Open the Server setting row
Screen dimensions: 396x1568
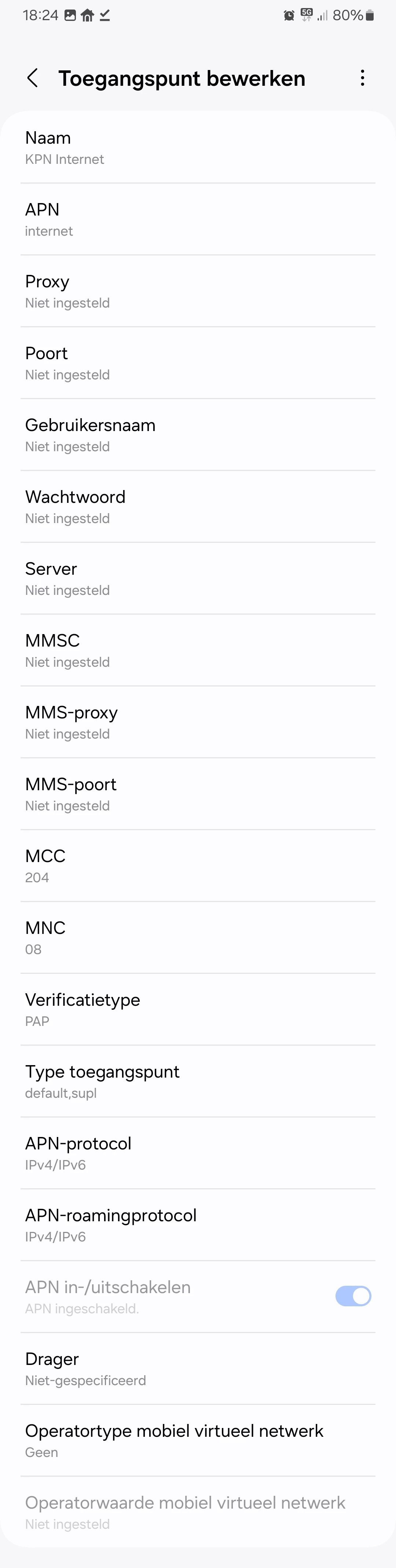click(197, 579)
